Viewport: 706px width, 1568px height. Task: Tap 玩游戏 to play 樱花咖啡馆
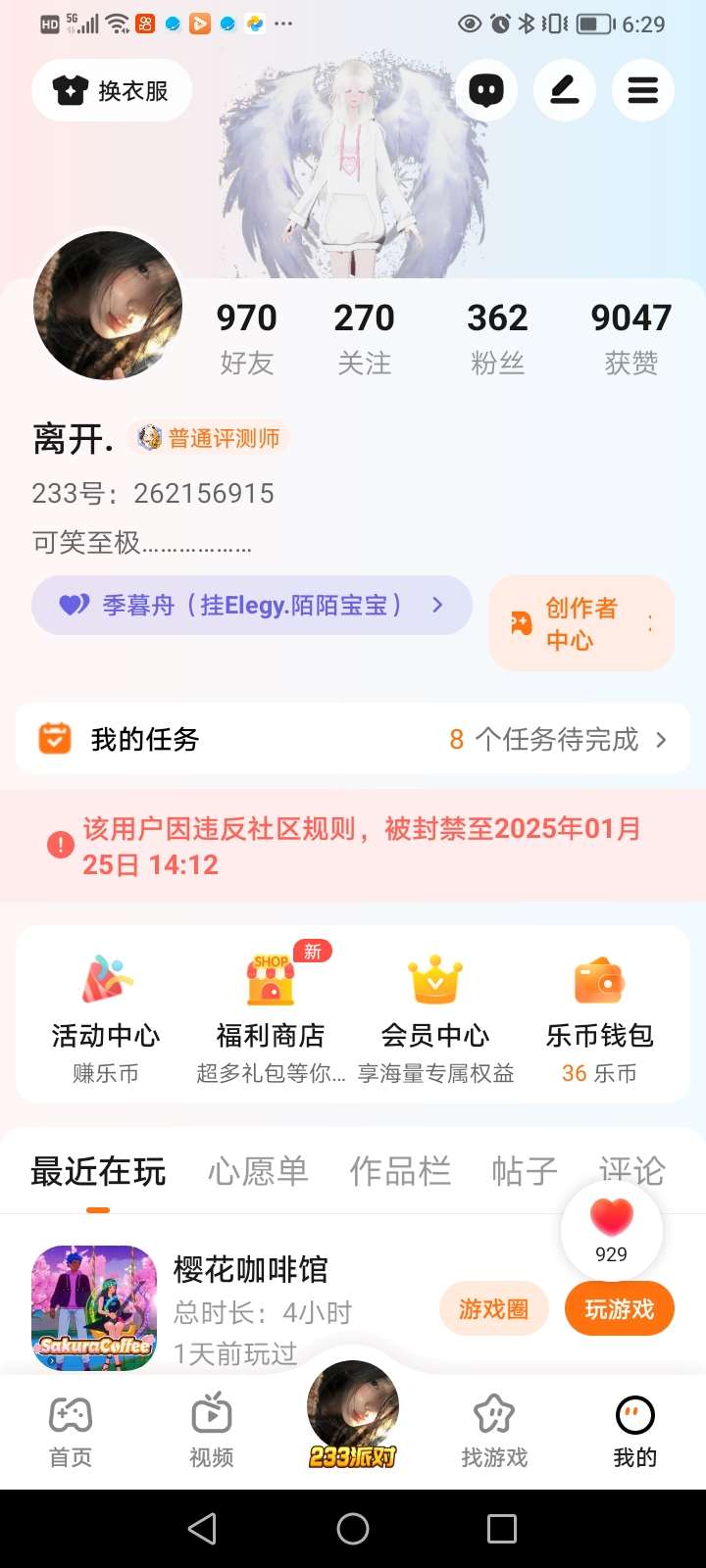point(620,1309)
